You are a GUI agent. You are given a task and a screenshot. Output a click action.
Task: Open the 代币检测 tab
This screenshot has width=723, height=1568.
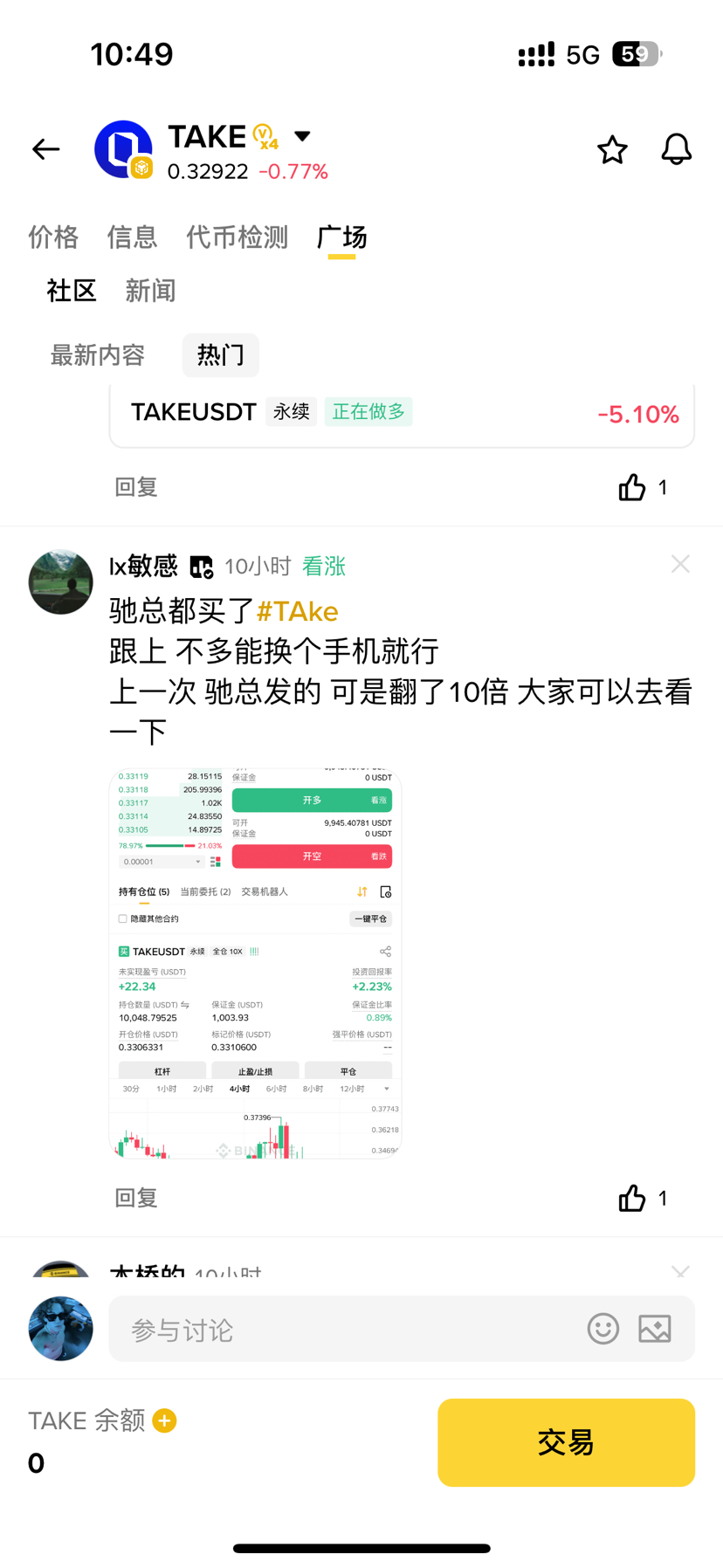point(237,237)
